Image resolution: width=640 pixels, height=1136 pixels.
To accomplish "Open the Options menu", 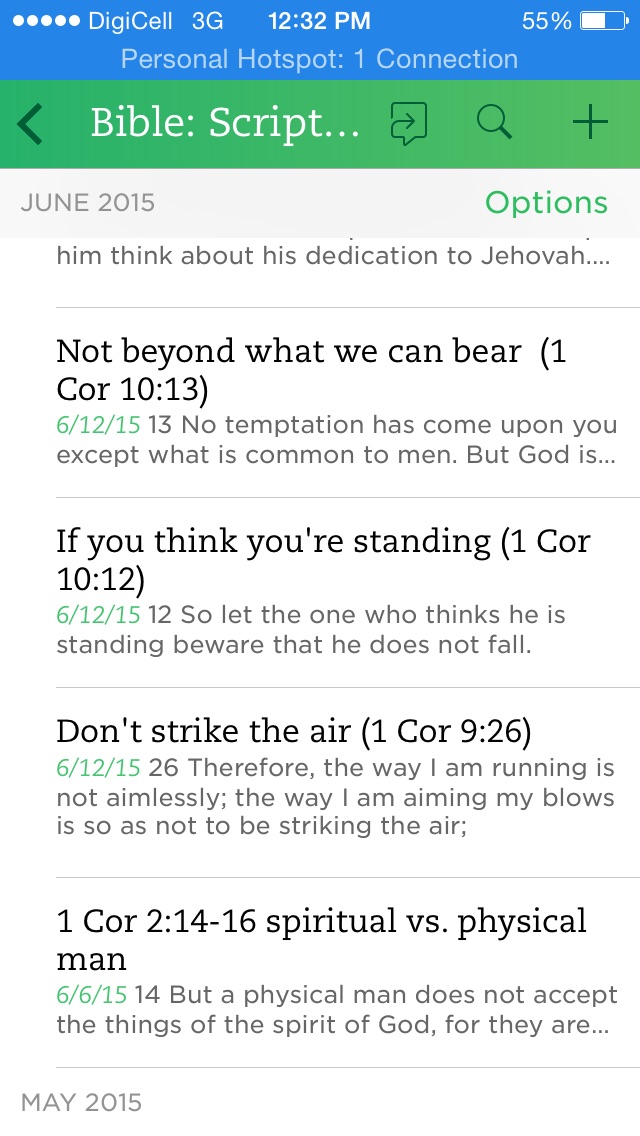I will click(546, 203).
